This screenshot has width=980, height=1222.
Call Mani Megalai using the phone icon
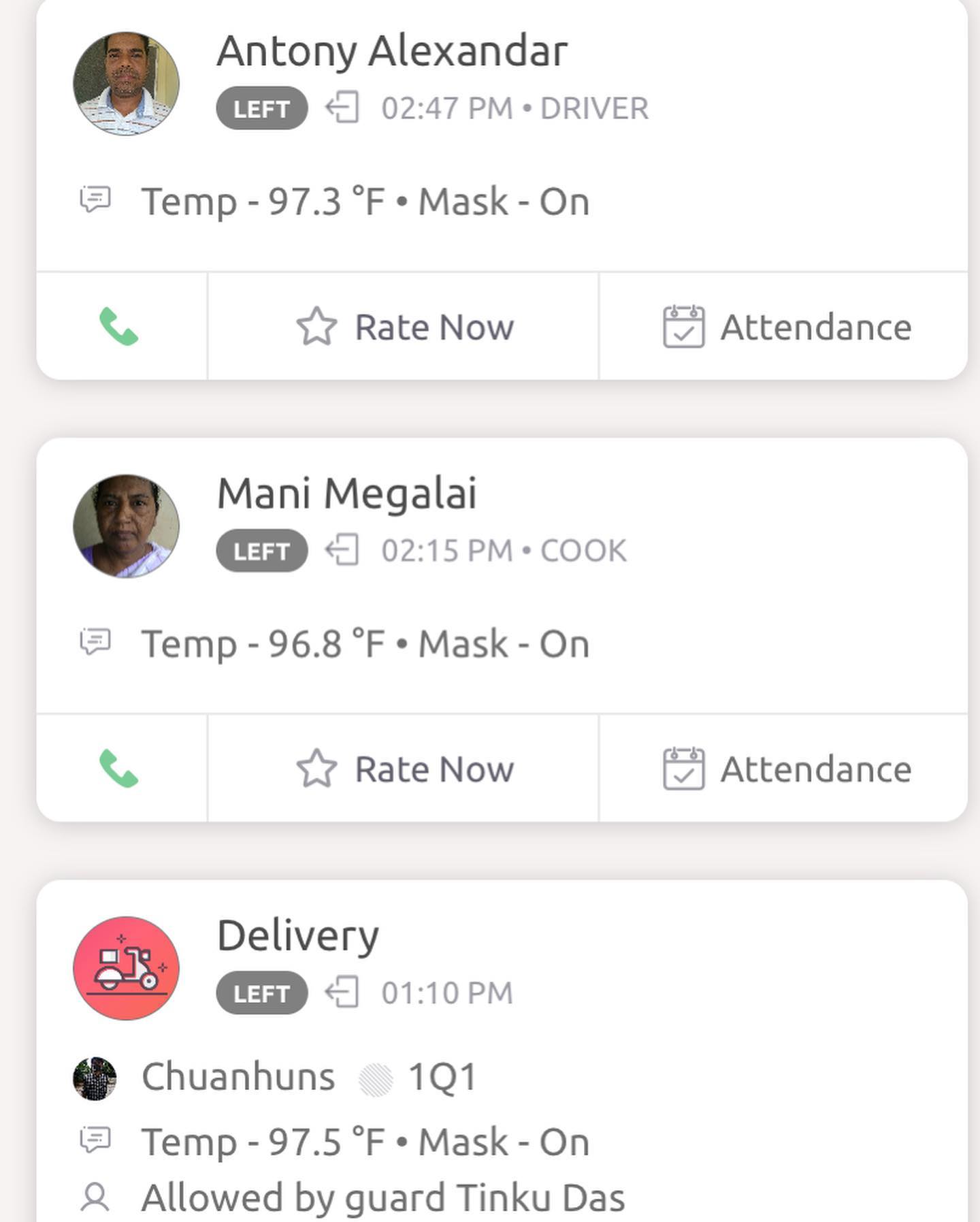click(120, 769)
